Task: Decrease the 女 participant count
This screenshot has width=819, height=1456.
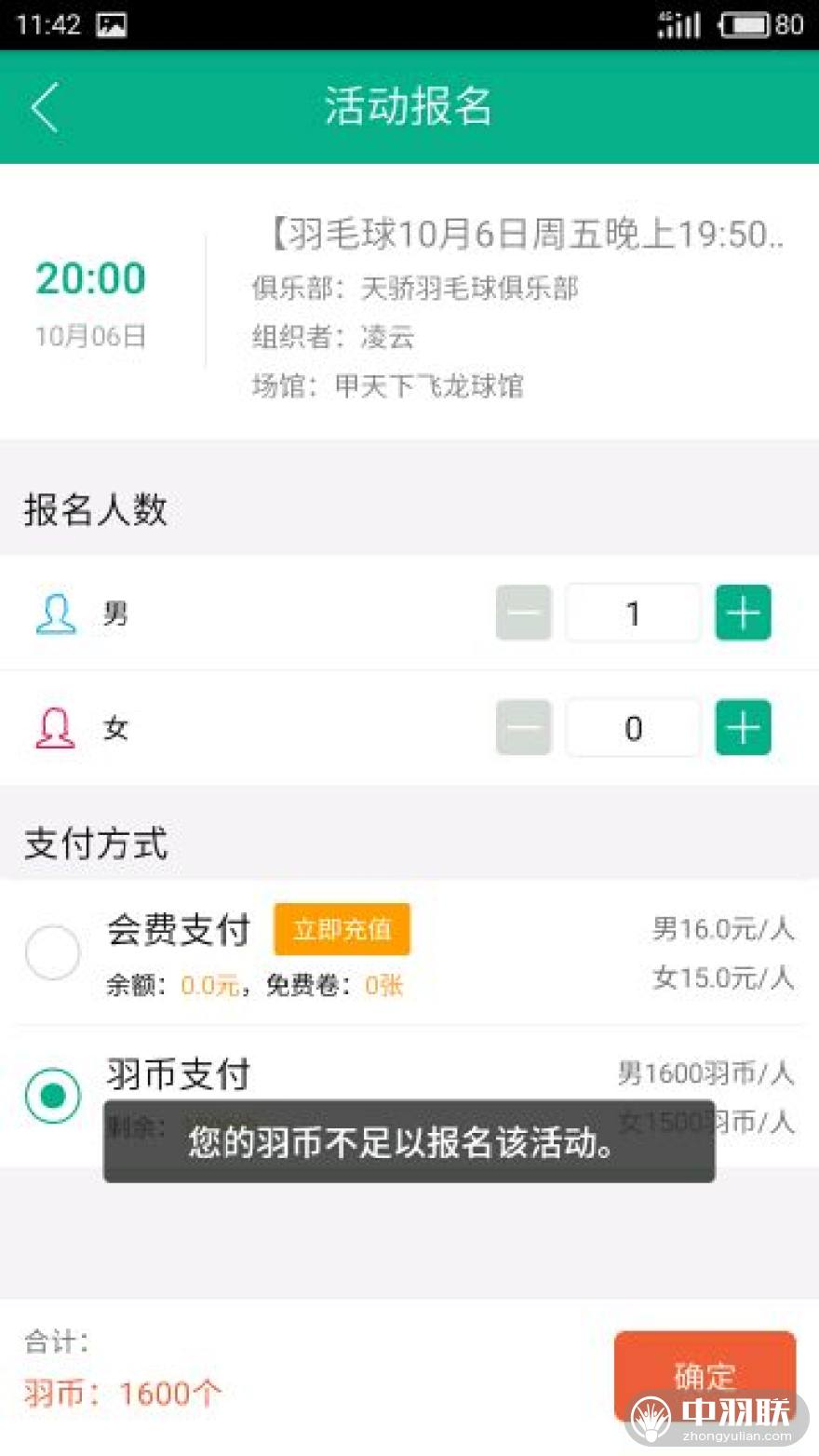Action: point(523,728)
